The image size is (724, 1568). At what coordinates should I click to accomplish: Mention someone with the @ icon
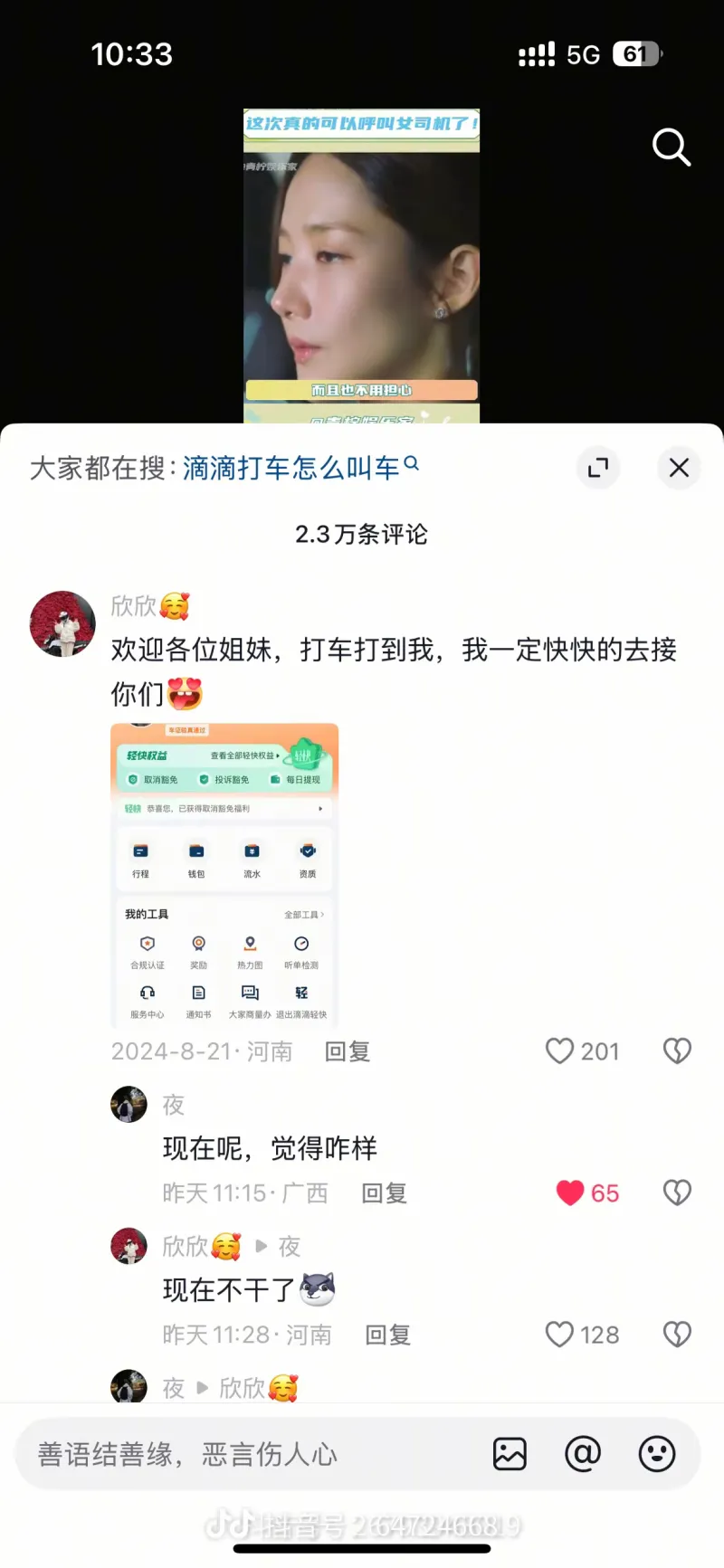(583, 1454)
